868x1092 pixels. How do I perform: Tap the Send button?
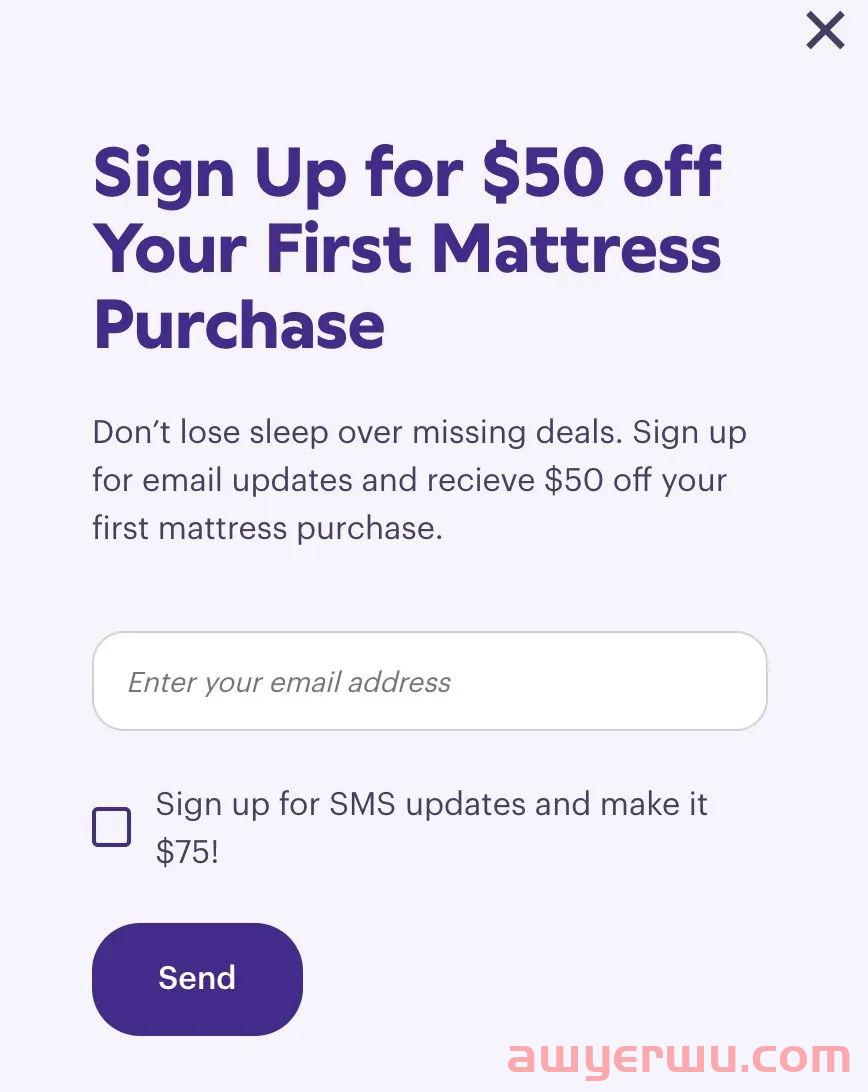click(197, 978)
